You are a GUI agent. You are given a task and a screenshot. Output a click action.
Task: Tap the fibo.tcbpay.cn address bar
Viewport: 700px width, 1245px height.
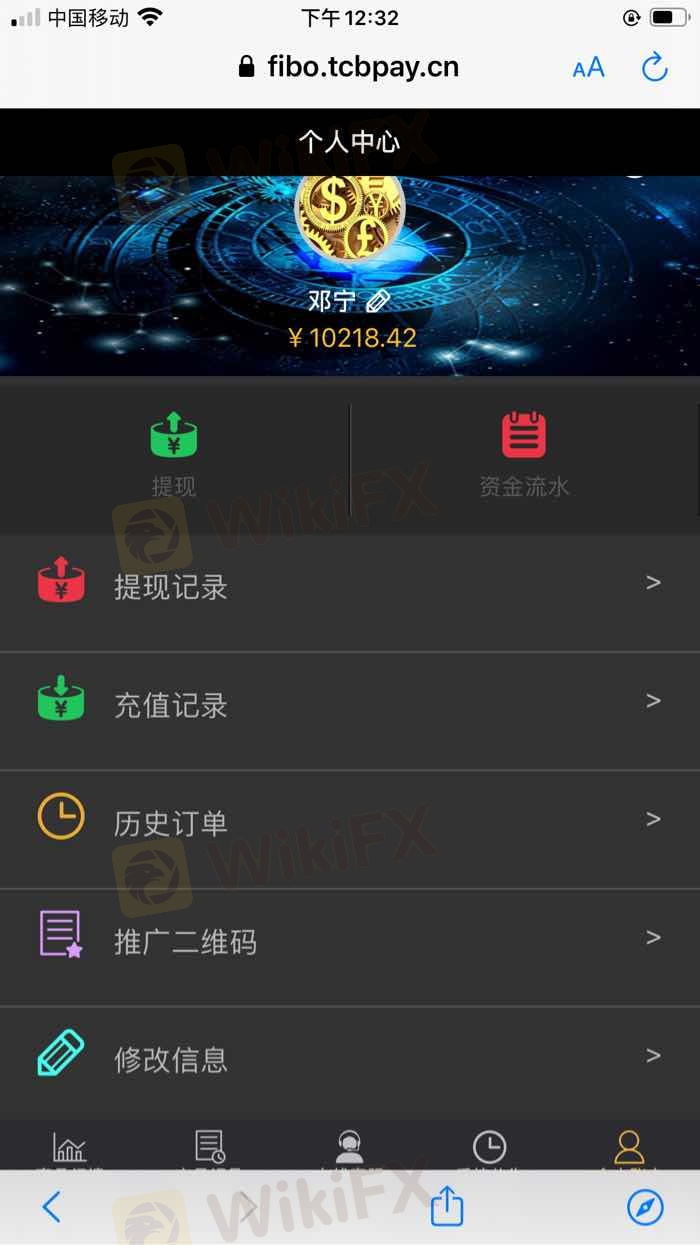(x=349, y=67)
